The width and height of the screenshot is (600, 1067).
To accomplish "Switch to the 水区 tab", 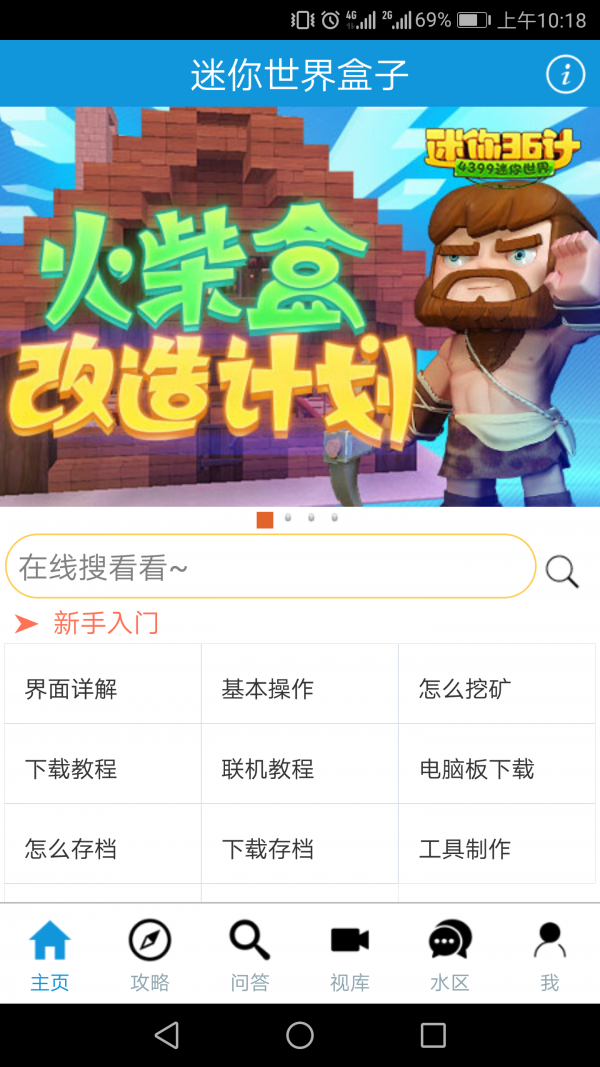I will coord(450,955).
